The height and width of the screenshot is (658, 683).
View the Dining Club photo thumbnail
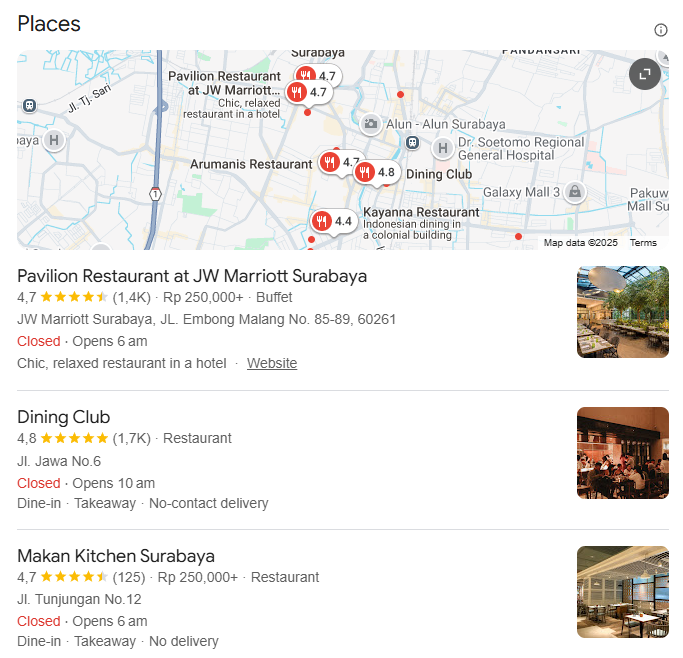(622, 452)
